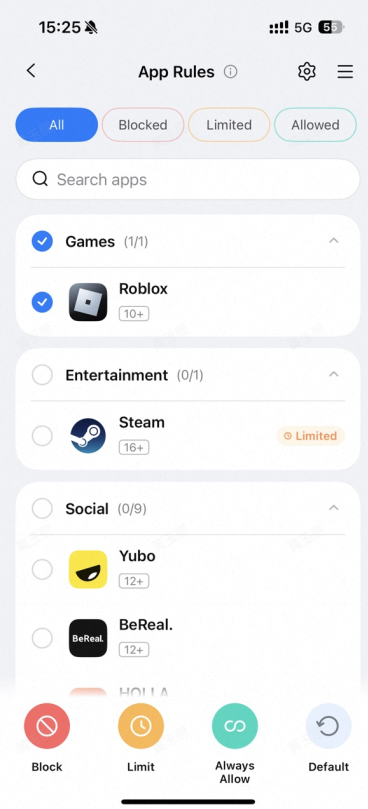Select the Yubo checkbox

pyautogui.click(x=42, y=570)
